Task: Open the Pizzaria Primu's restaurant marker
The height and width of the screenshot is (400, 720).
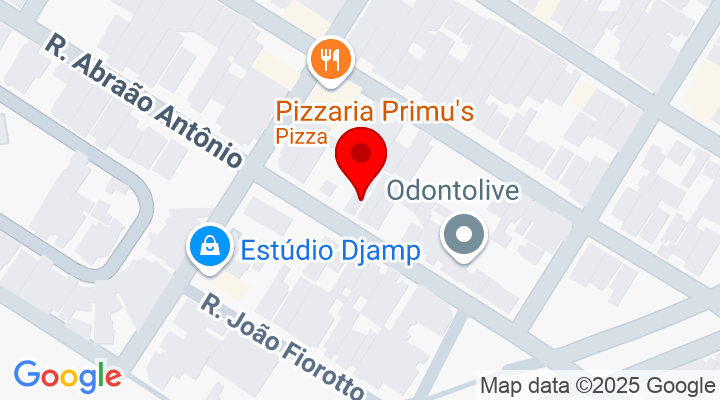Action: click(x=331, y=59)
